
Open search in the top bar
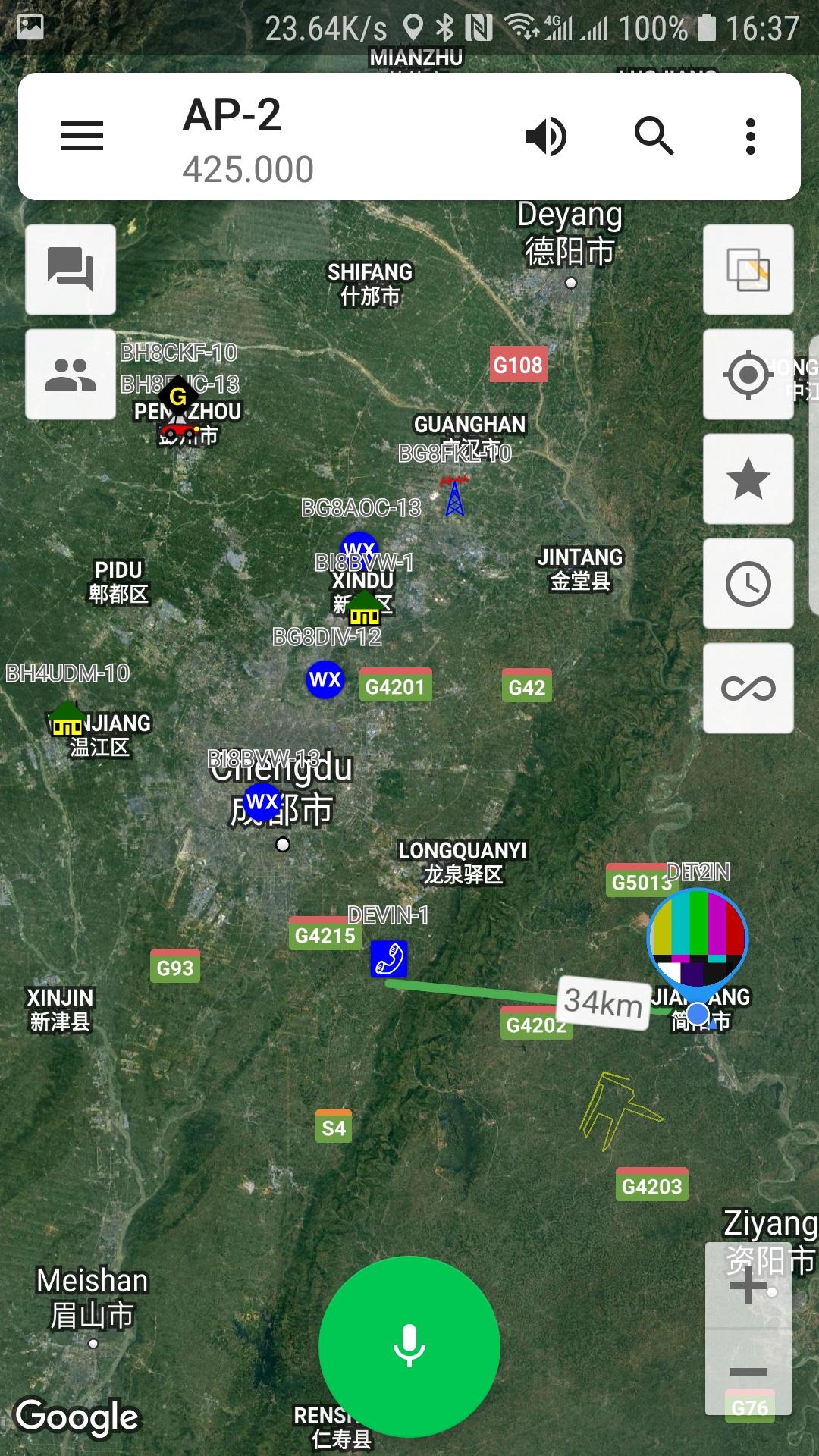pos(654,136)
